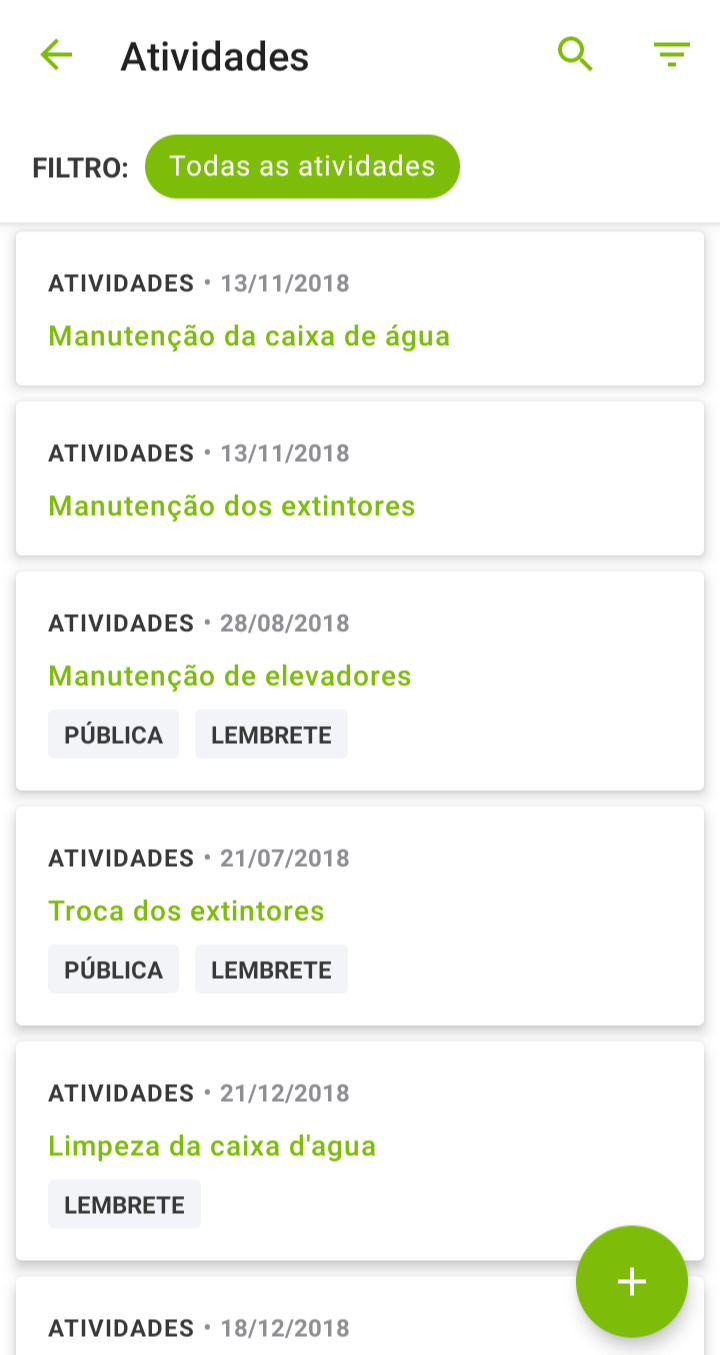Add a new activity with plus button
This screenshot has width=720, height=1355.
point(632,1282)
